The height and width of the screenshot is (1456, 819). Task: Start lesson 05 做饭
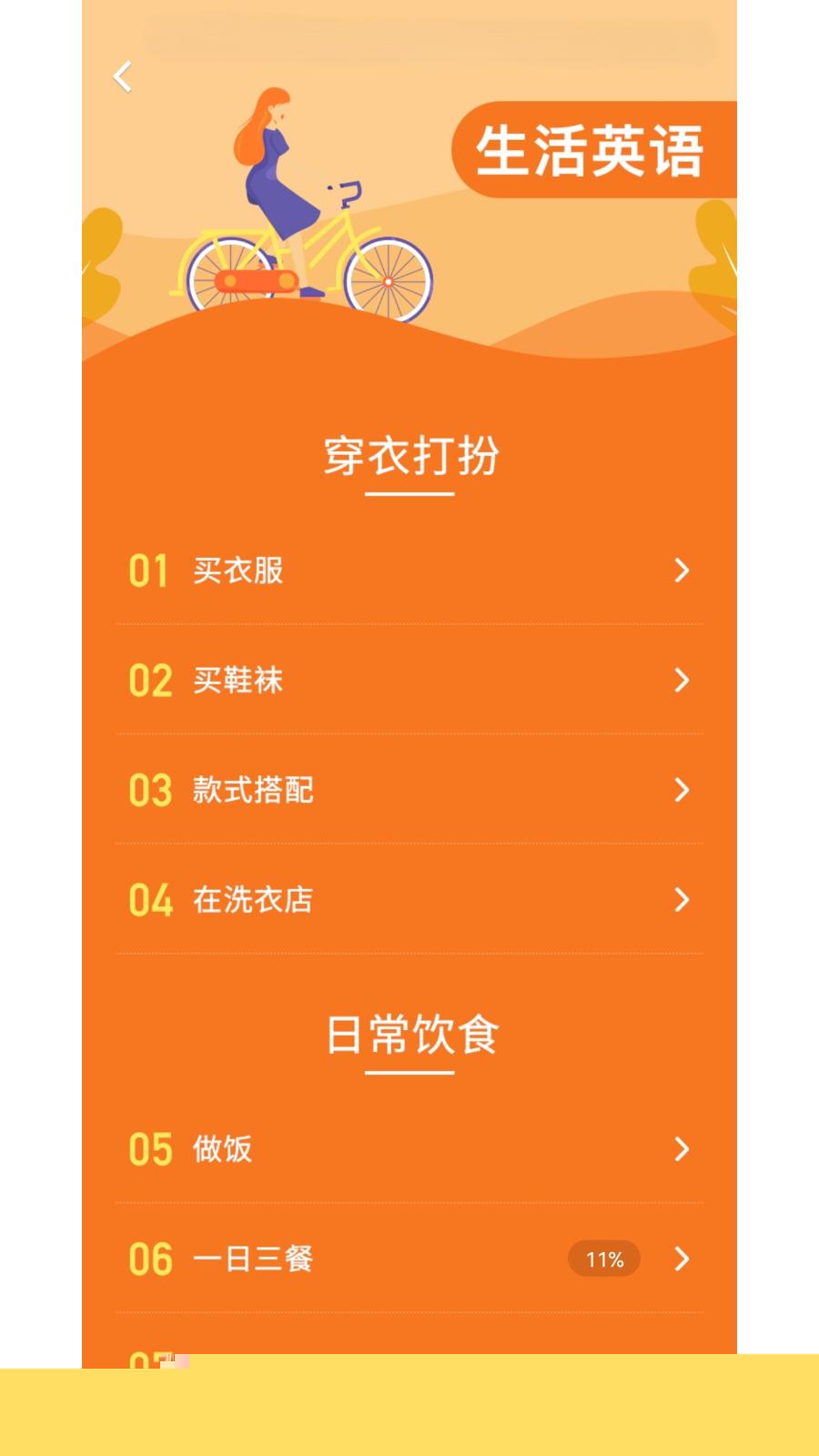click(x=409, y=1149)
